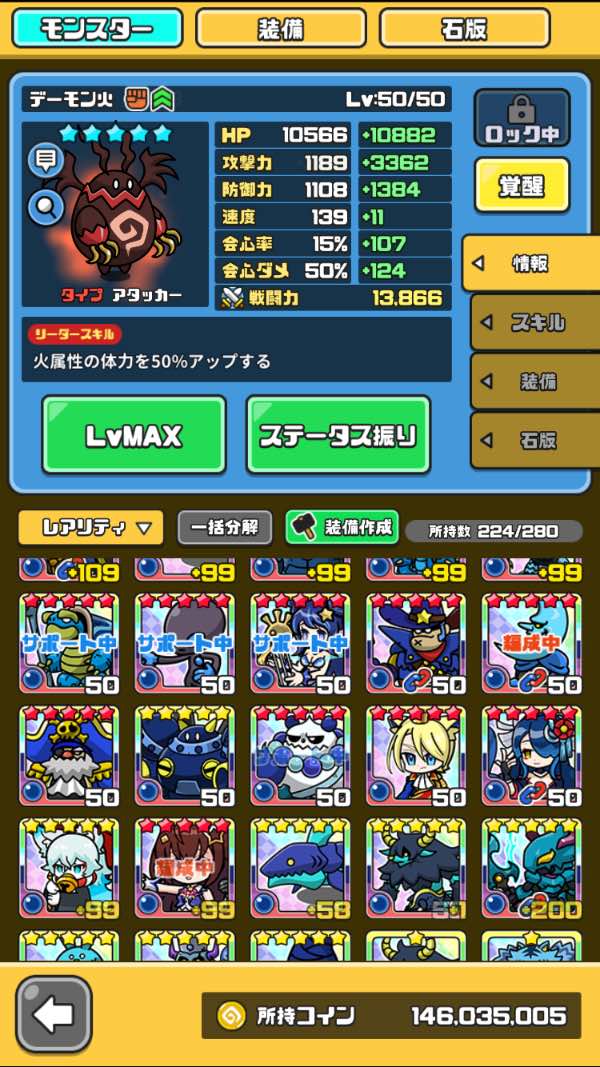Select the blonde girl monster tile

[416, 756]
